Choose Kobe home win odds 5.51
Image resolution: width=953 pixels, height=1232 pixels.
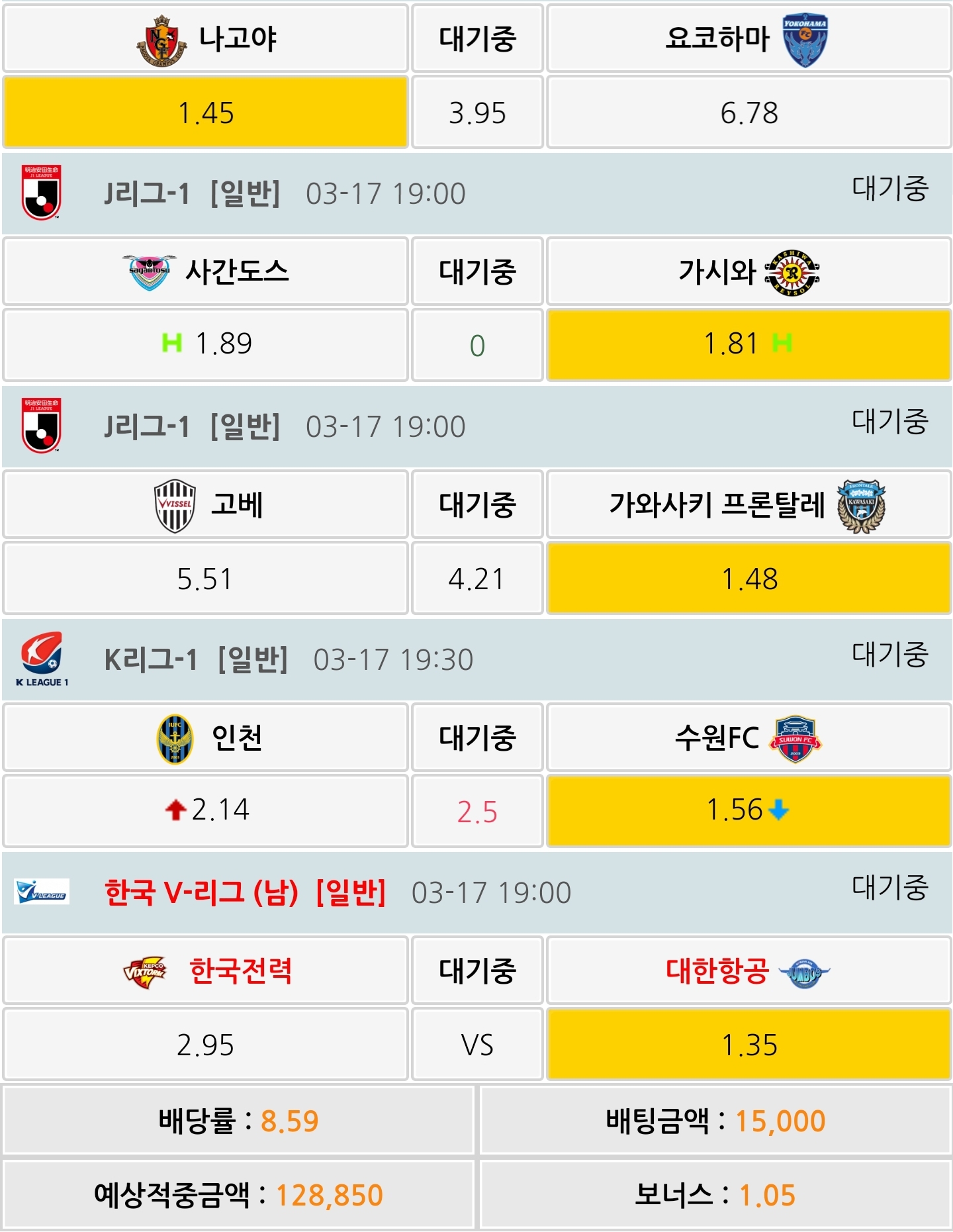pyautogui.click(x=205, y=578)
